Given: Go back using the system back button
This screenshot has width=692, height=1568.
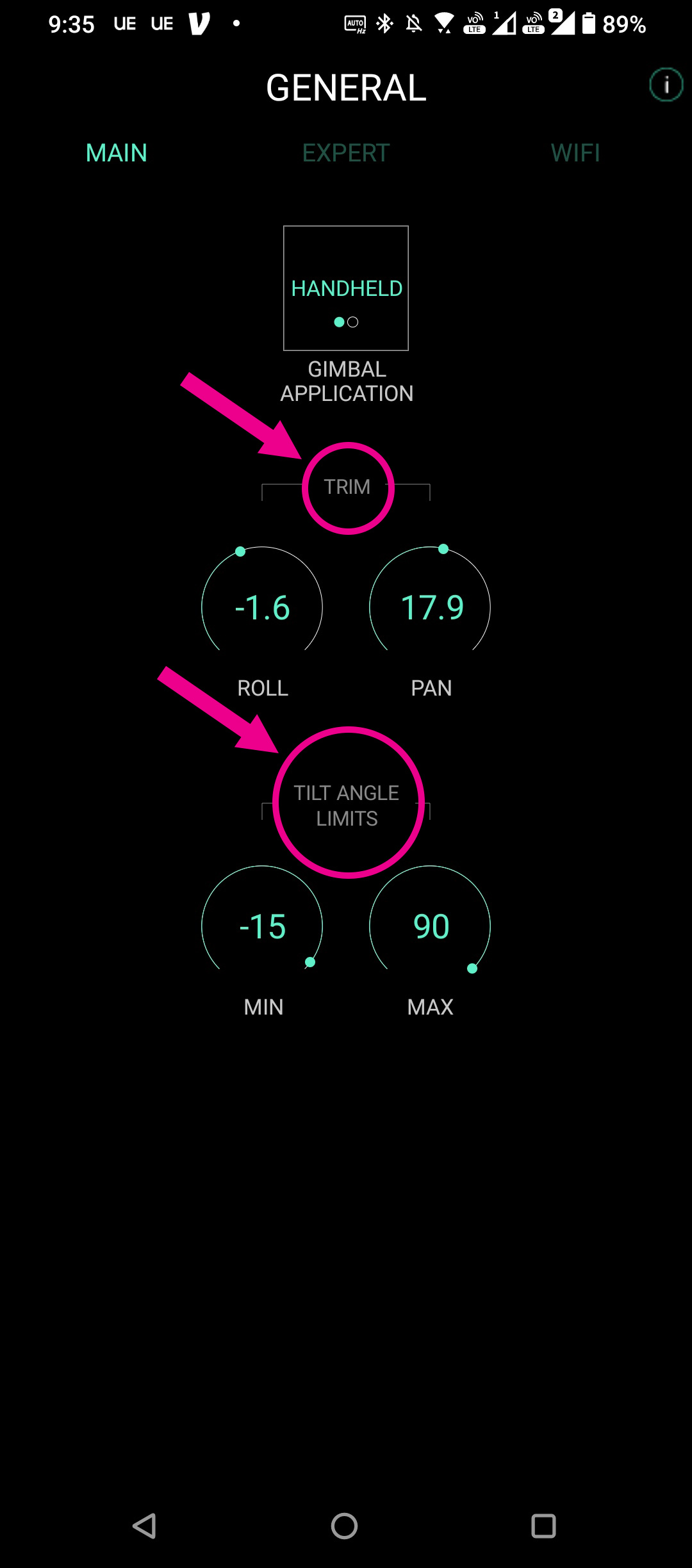Looking at the screenshot, I should click(x=145, y=1526).
